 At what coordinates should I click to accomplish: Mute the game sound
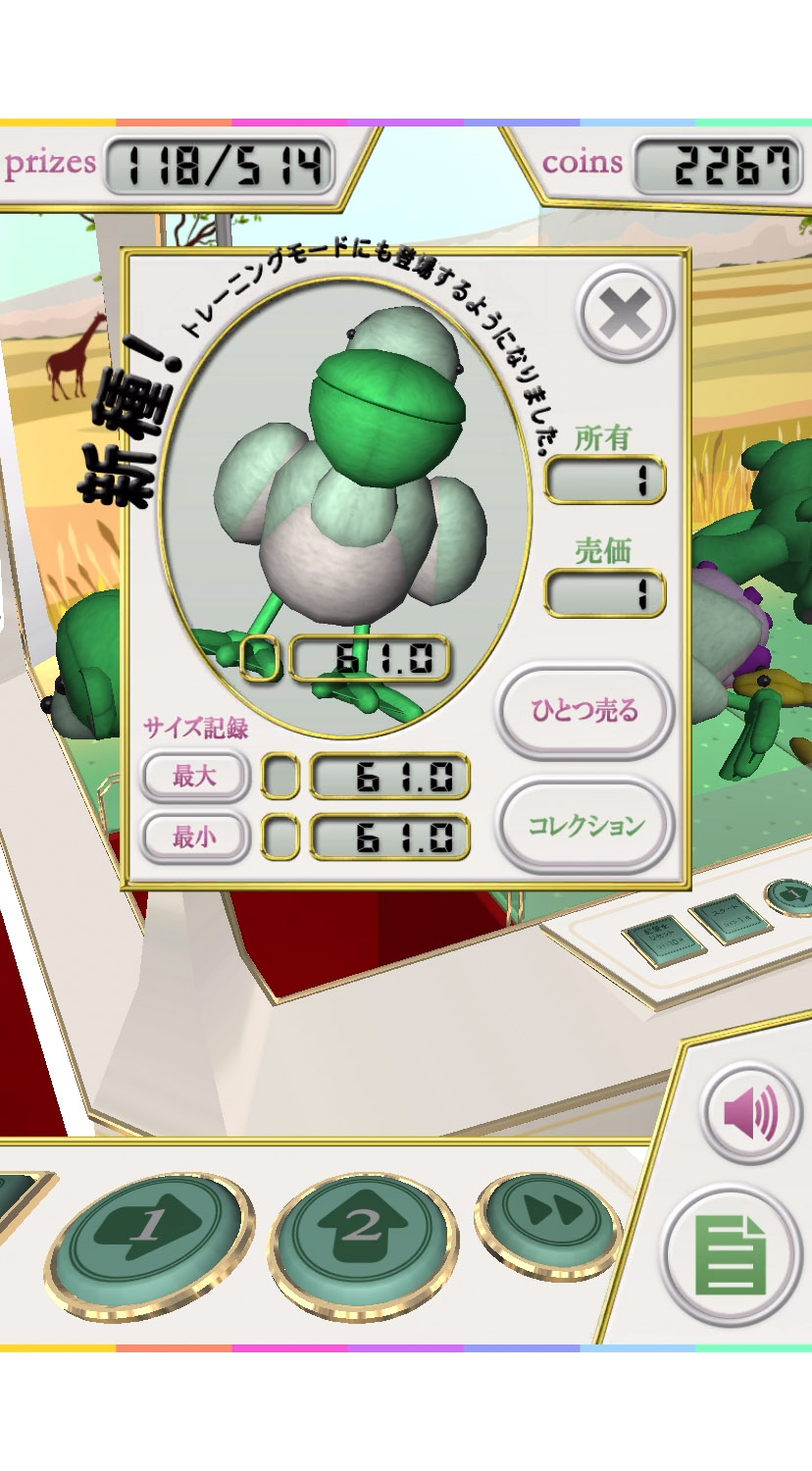(751, 1114)
